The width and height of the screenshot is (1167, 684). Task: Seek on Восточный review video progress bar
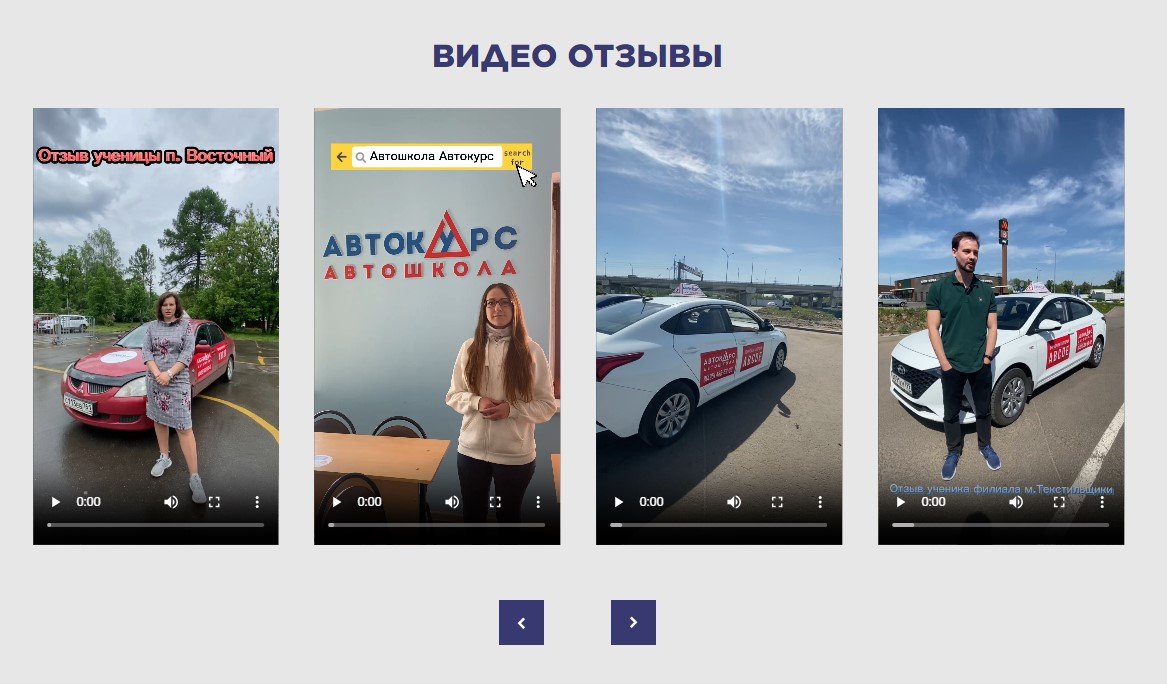(x=156, y=525)
